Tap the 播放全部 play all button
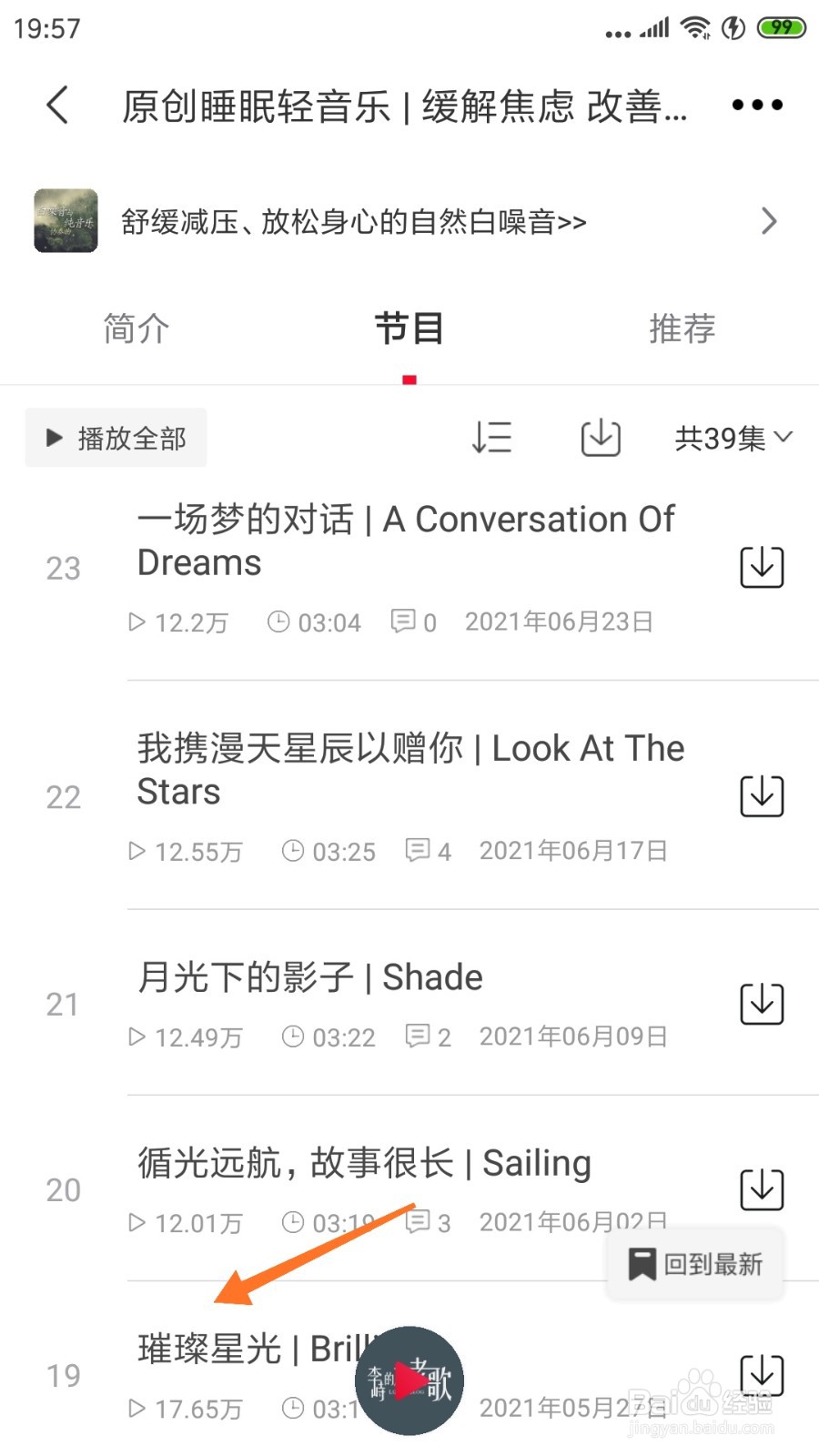Viewport: 819px width, 1456px height. point(116,438)
